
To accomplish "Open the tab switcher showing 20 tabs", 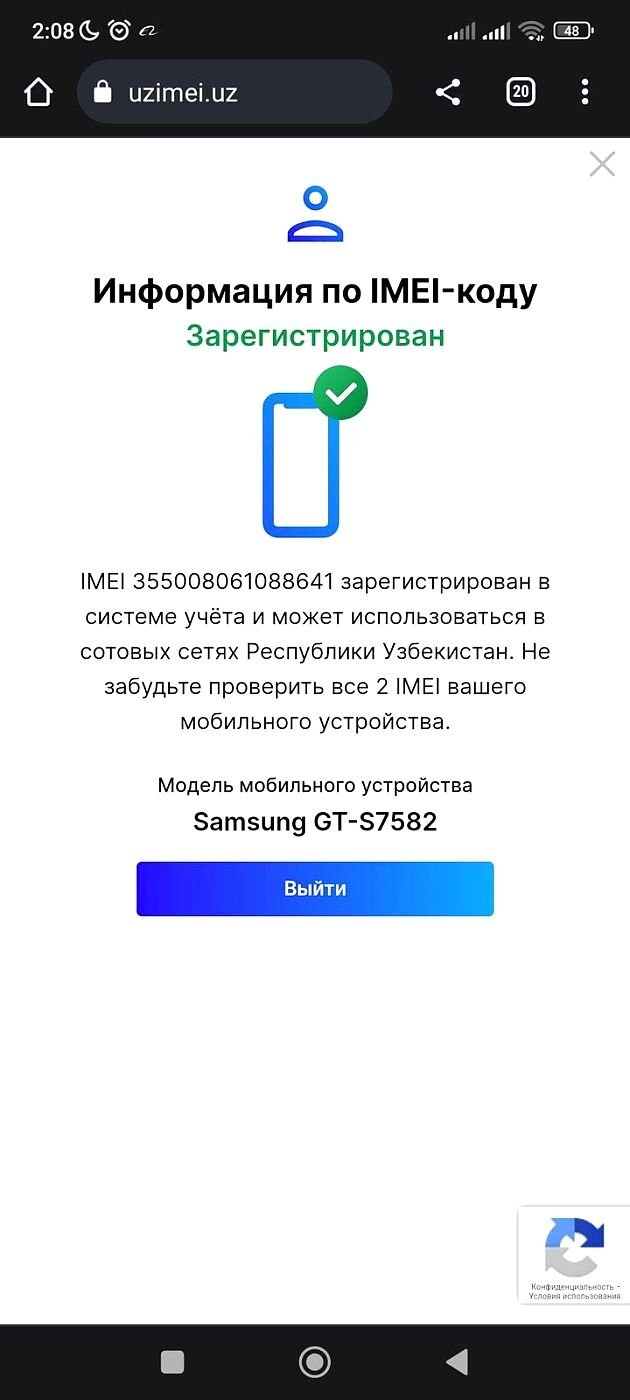I will coord(520,93).
